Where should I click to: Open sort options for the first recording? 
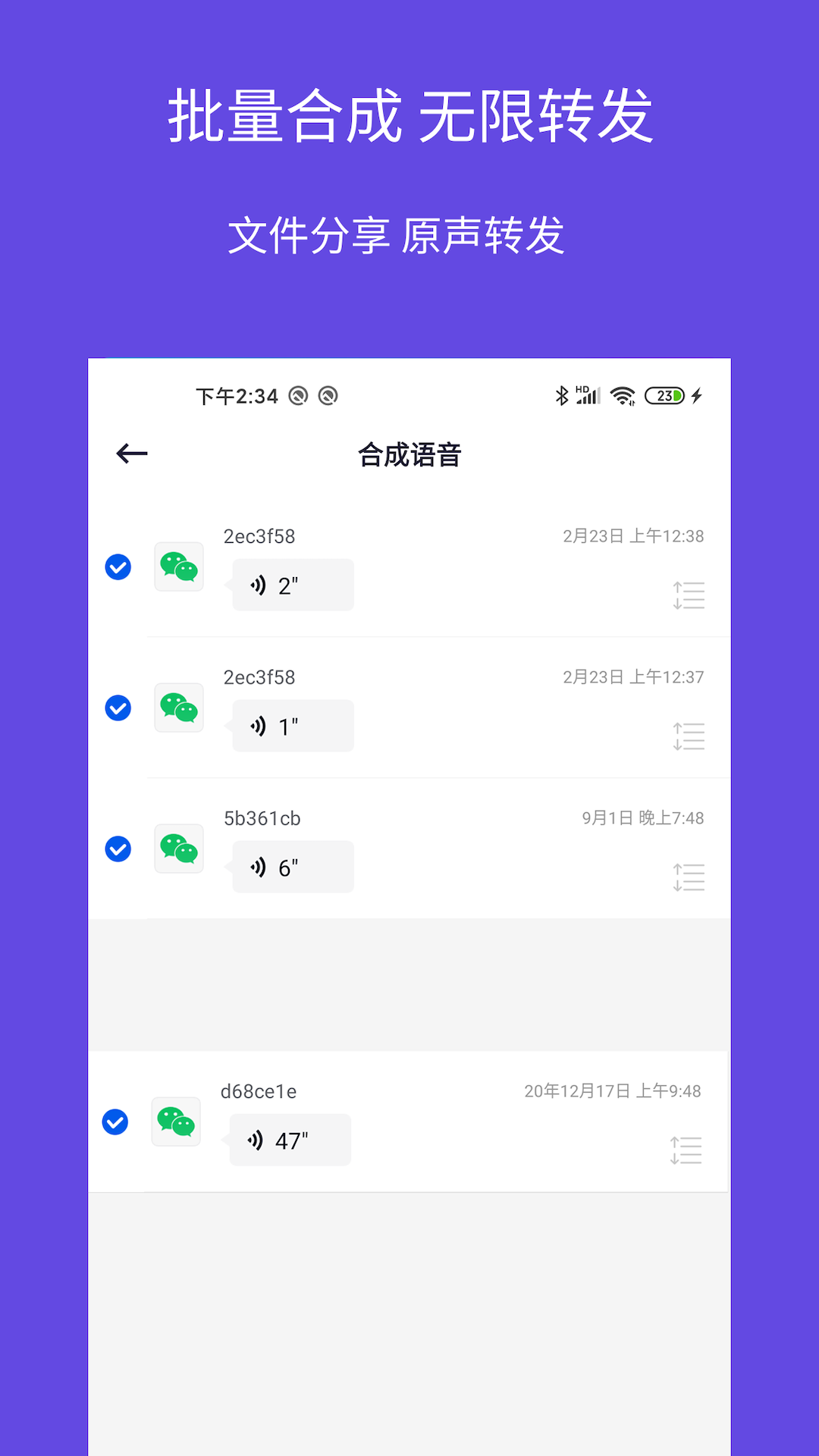click(689, 595)
